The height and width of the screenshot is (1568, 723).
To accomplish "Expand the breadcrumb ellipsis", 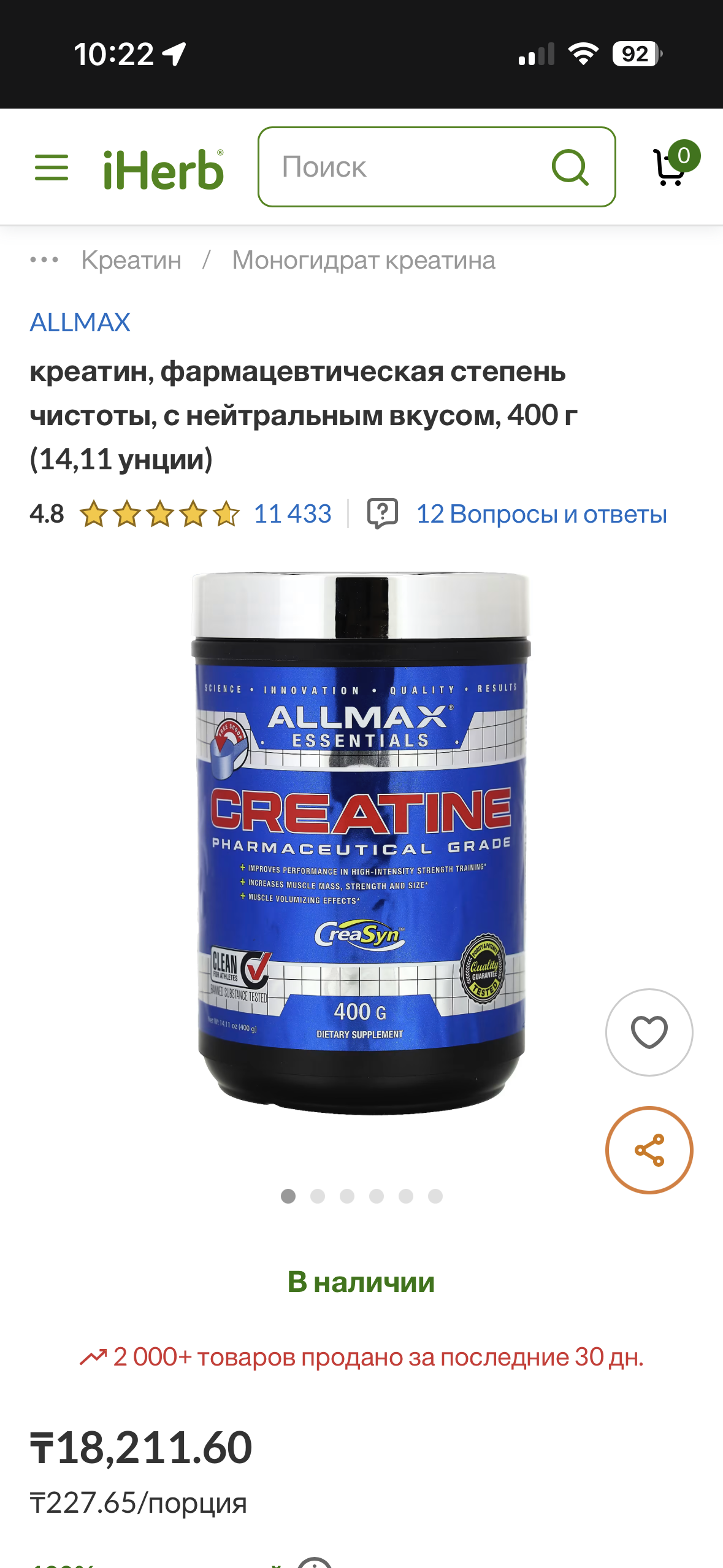I will [x=44, y=260].
